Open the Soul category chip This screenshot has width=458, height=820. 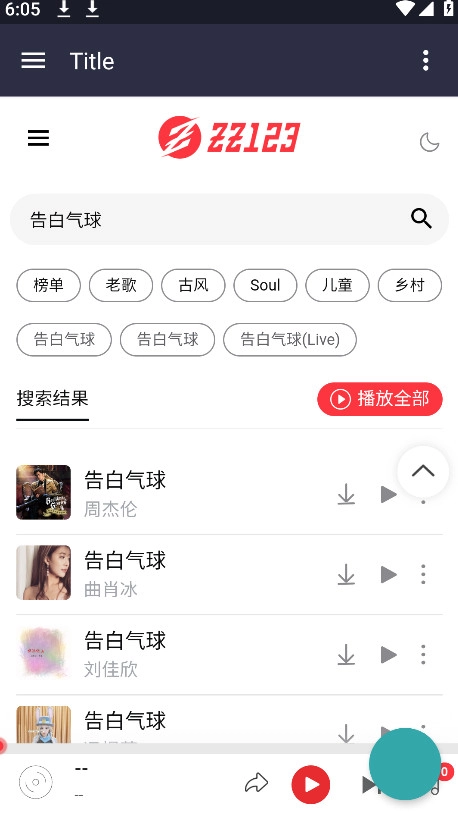(x=265, y=285)
